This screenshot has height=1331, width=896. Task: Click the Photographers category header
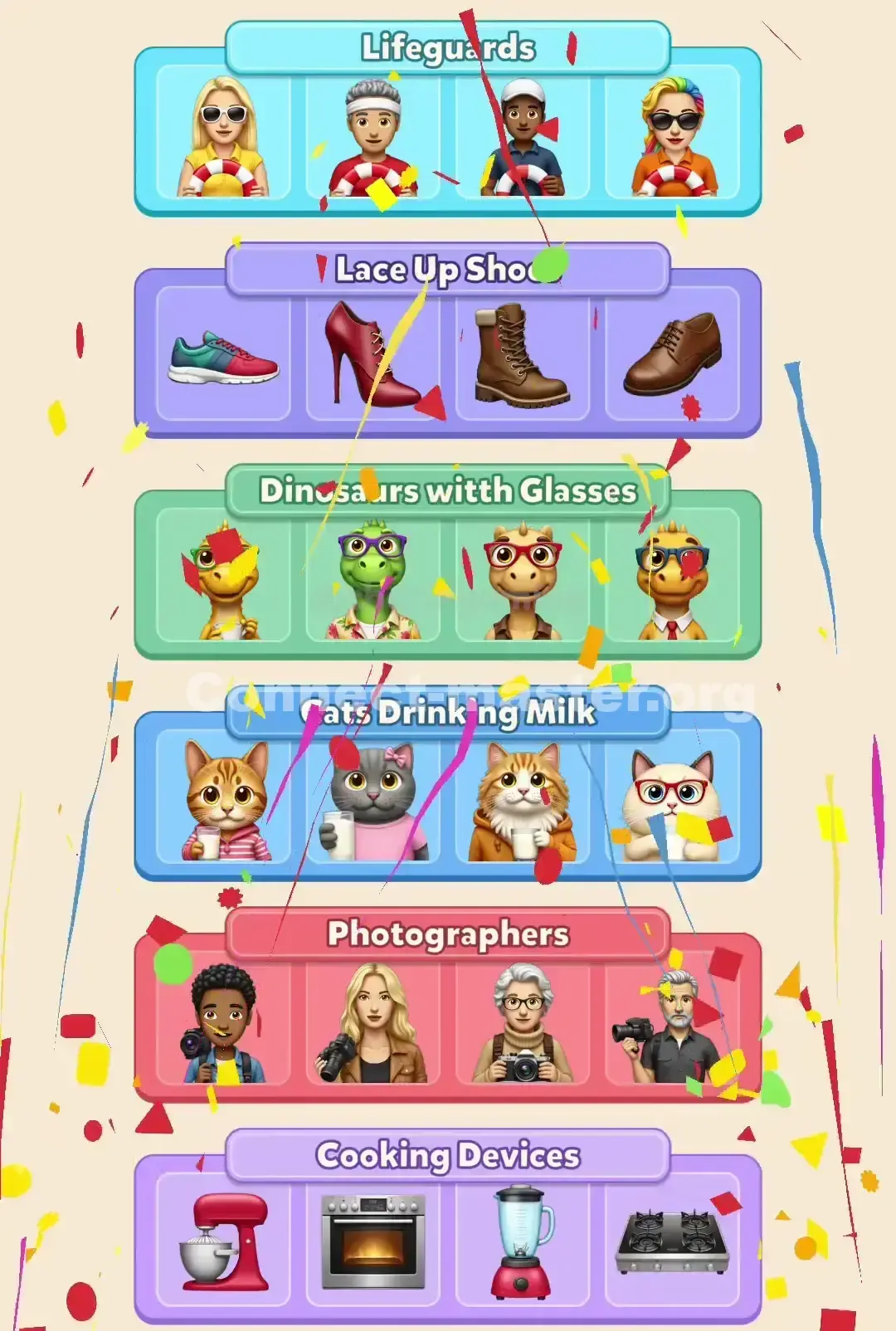tap(448, 934)
